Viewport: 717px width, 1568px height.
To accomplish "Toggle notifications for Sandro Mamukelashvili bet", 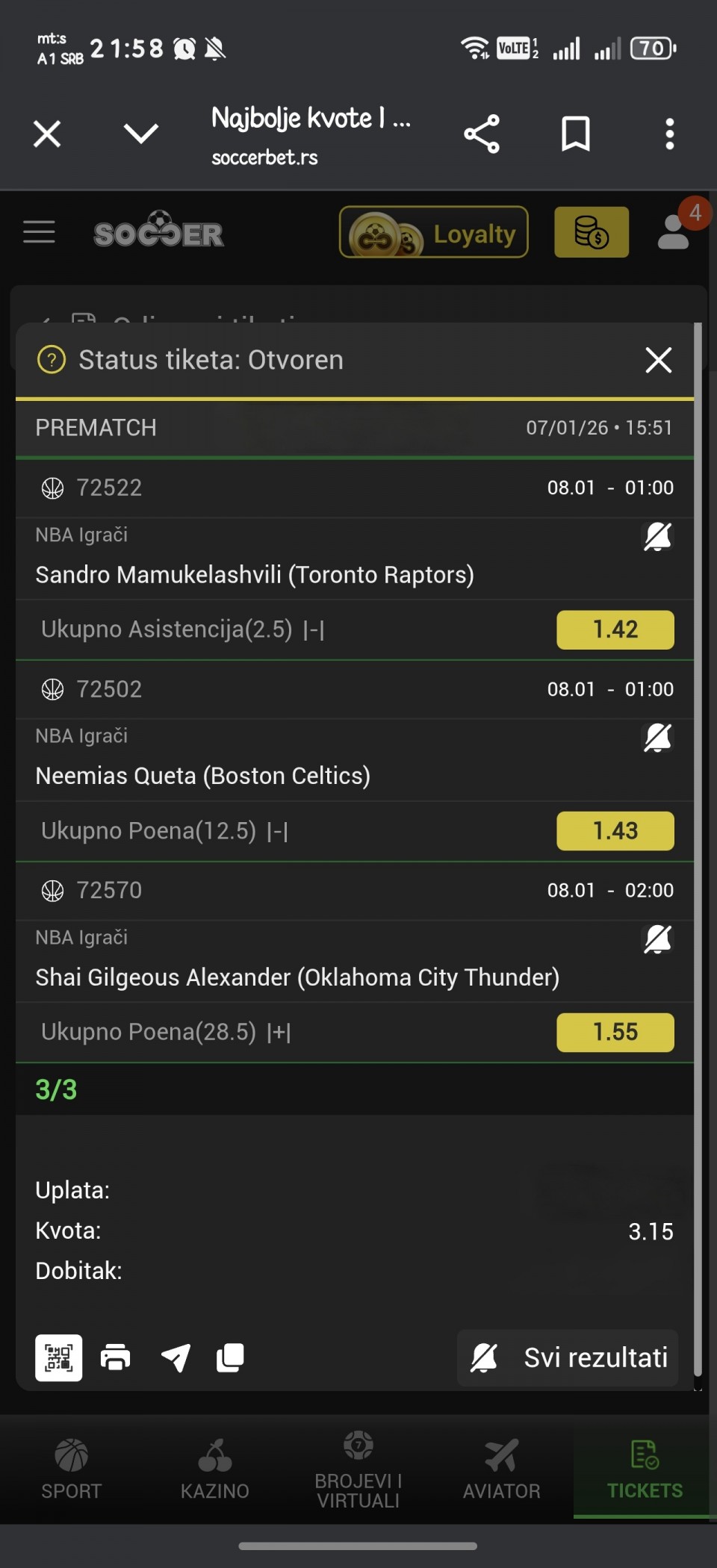I will 657,536.
